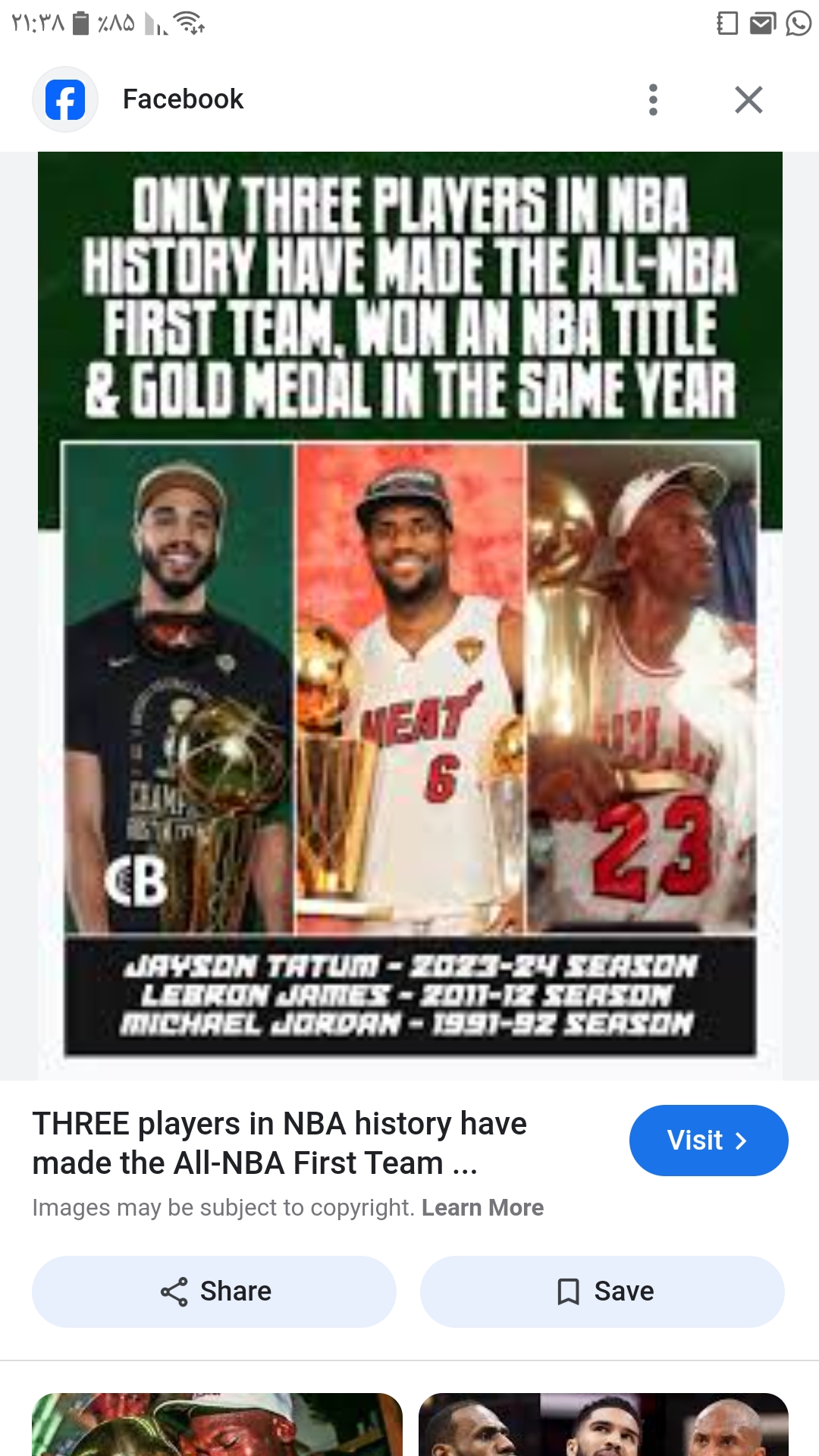Viewport: 819px width, 1456px height.
Task: Open the related image of Jordan with trophy
Action: [x=217, y=1424]
